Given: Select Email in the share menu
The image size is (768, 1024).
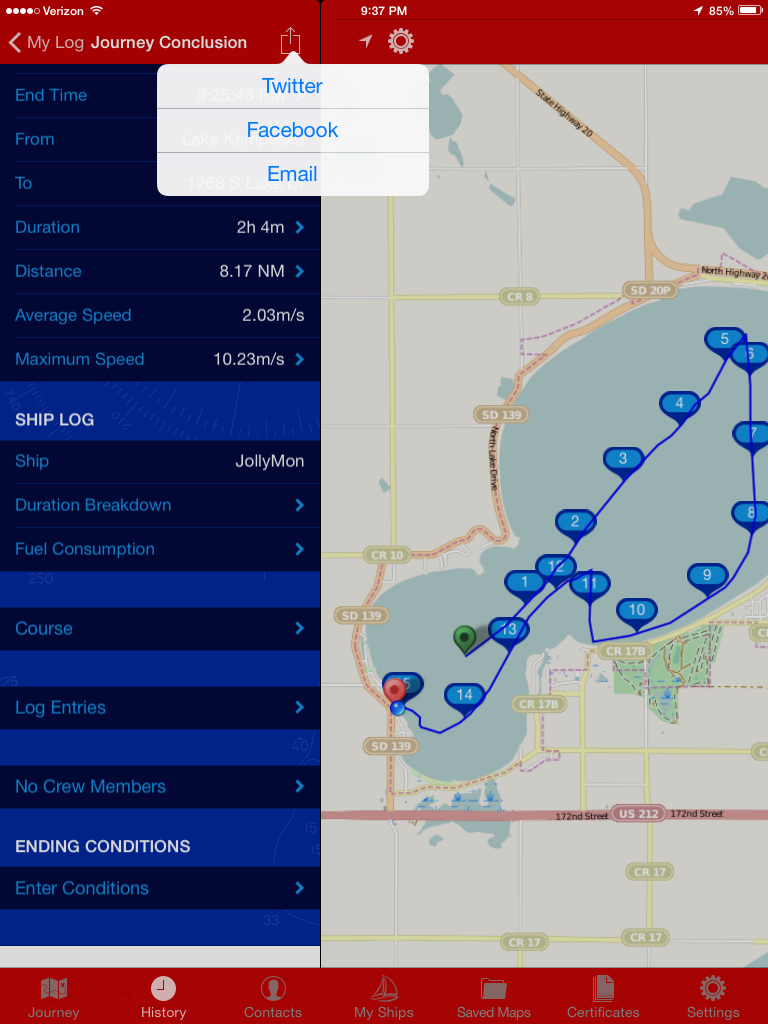Looking at the screenshot, I should click(x=292, y=174).
